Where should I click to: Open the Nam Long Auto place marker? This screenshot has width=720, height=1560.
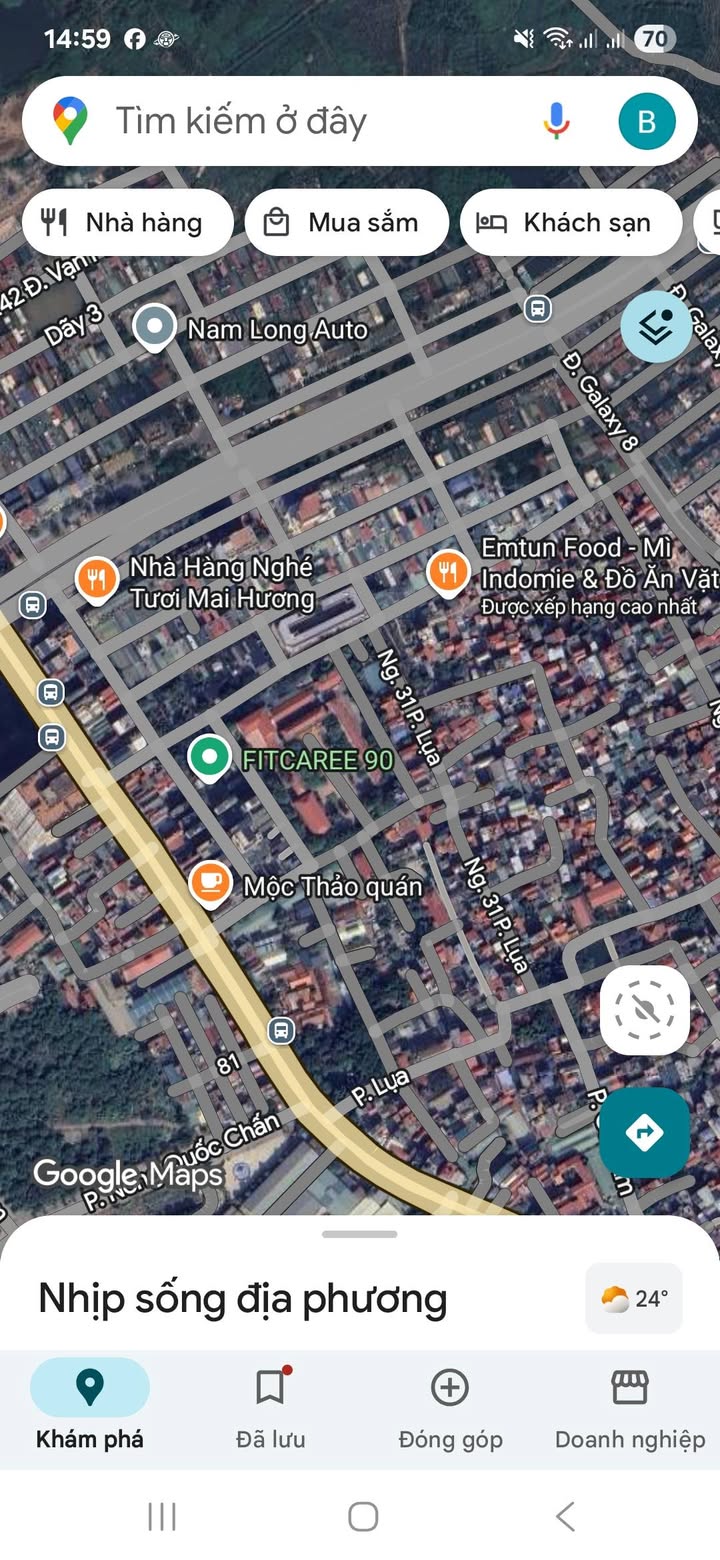pyautogui.click(x=155, y=327)
